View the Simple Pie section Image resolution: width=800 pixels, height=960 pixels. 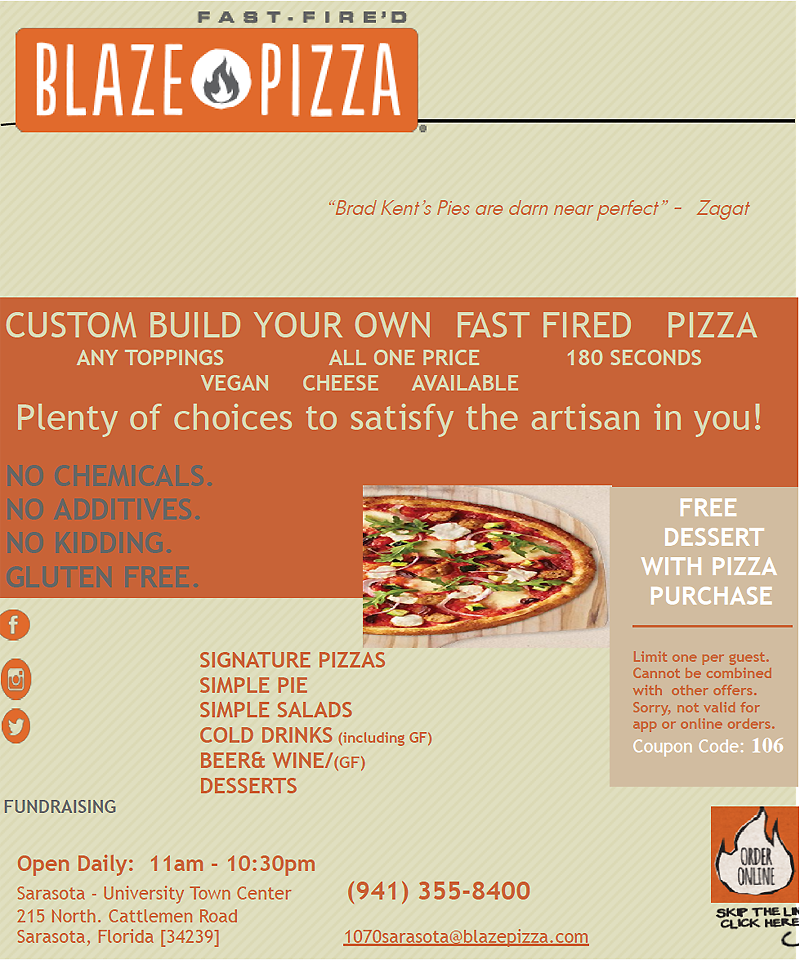pos(253,686)
